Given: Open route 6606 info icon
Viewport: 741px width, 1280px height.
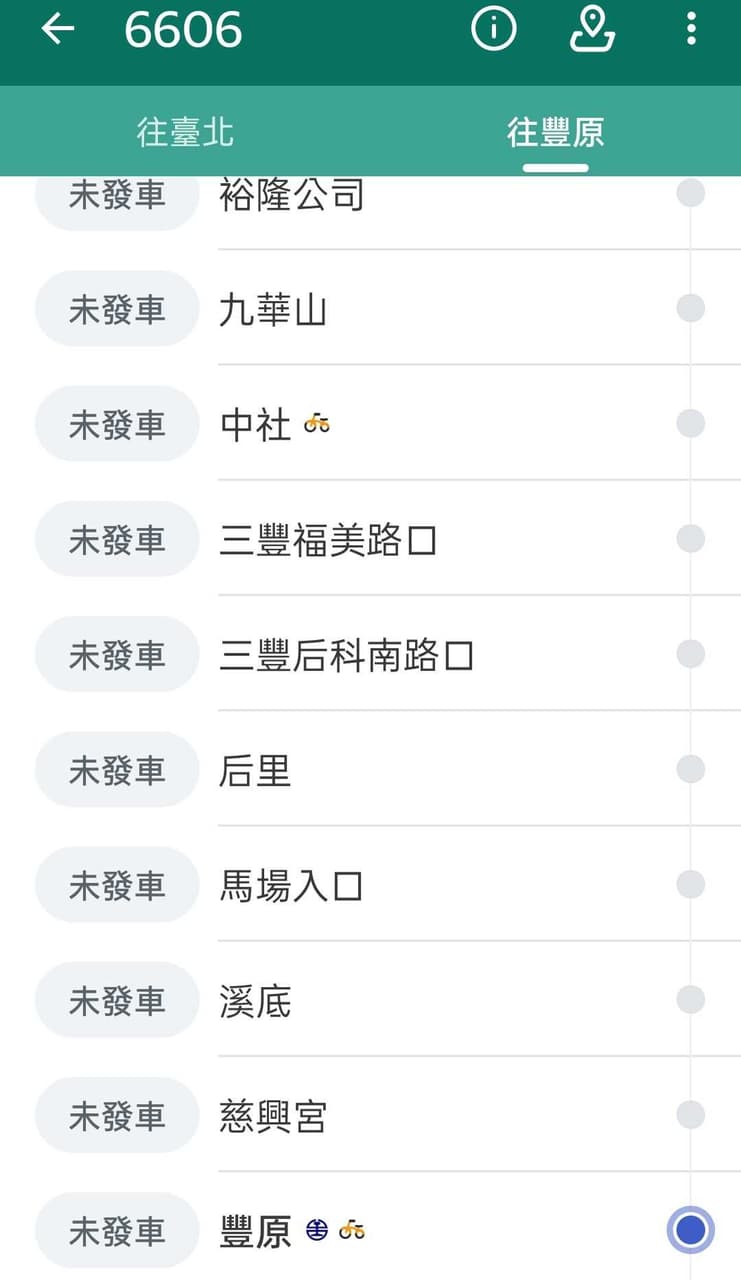Looking at the screenshot, I should coord(493,30).
